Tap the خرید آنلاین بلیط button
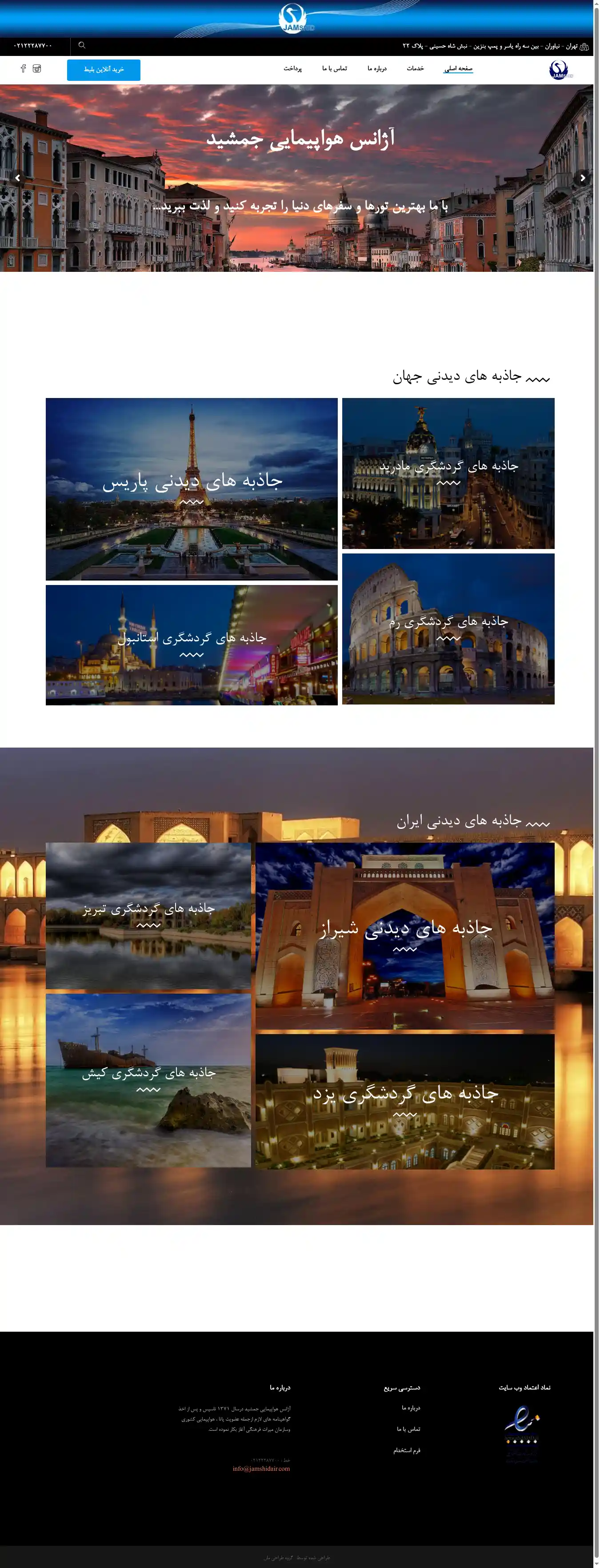The width and height of the screenshot is (600, 1568). pos(104,69)
